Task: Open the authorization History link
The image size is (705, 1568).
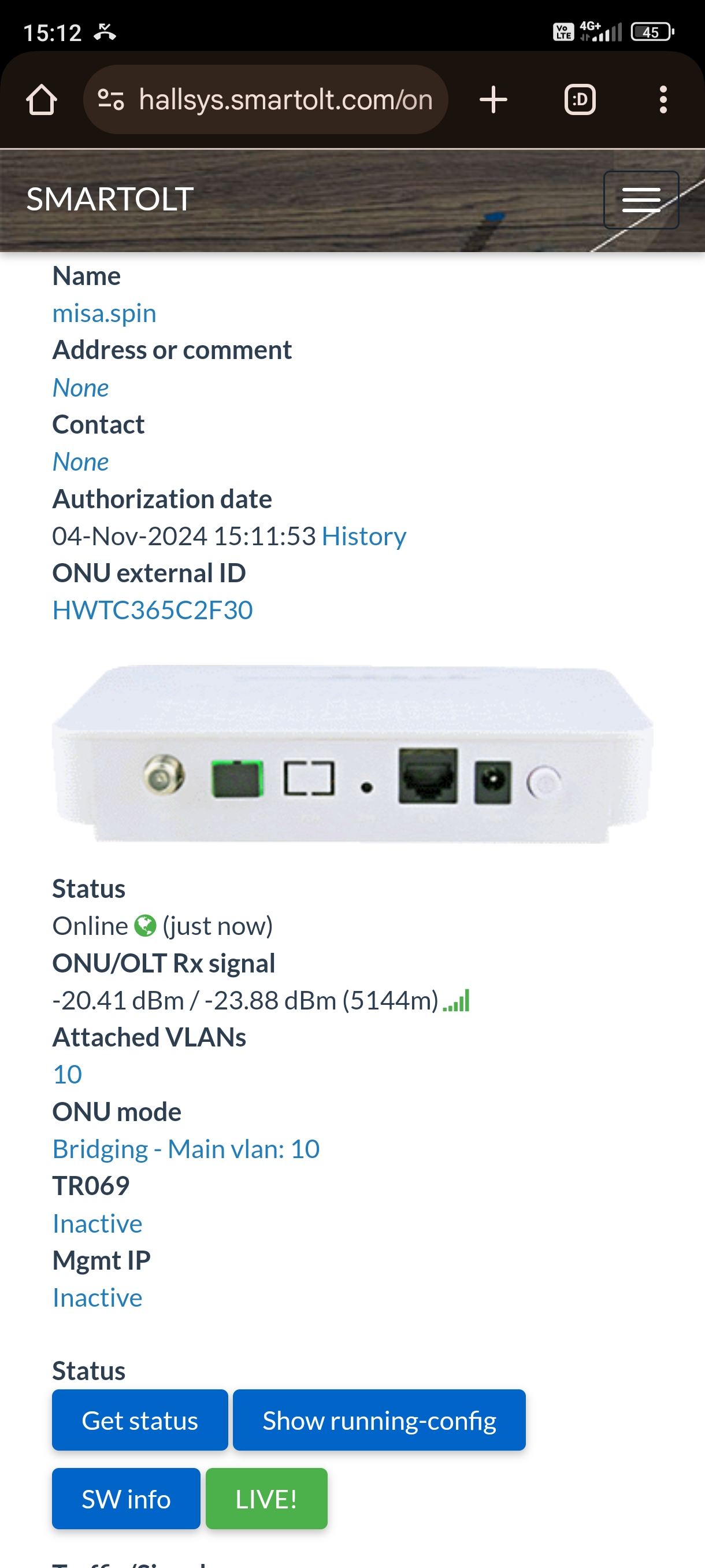Action: (363, 537)
